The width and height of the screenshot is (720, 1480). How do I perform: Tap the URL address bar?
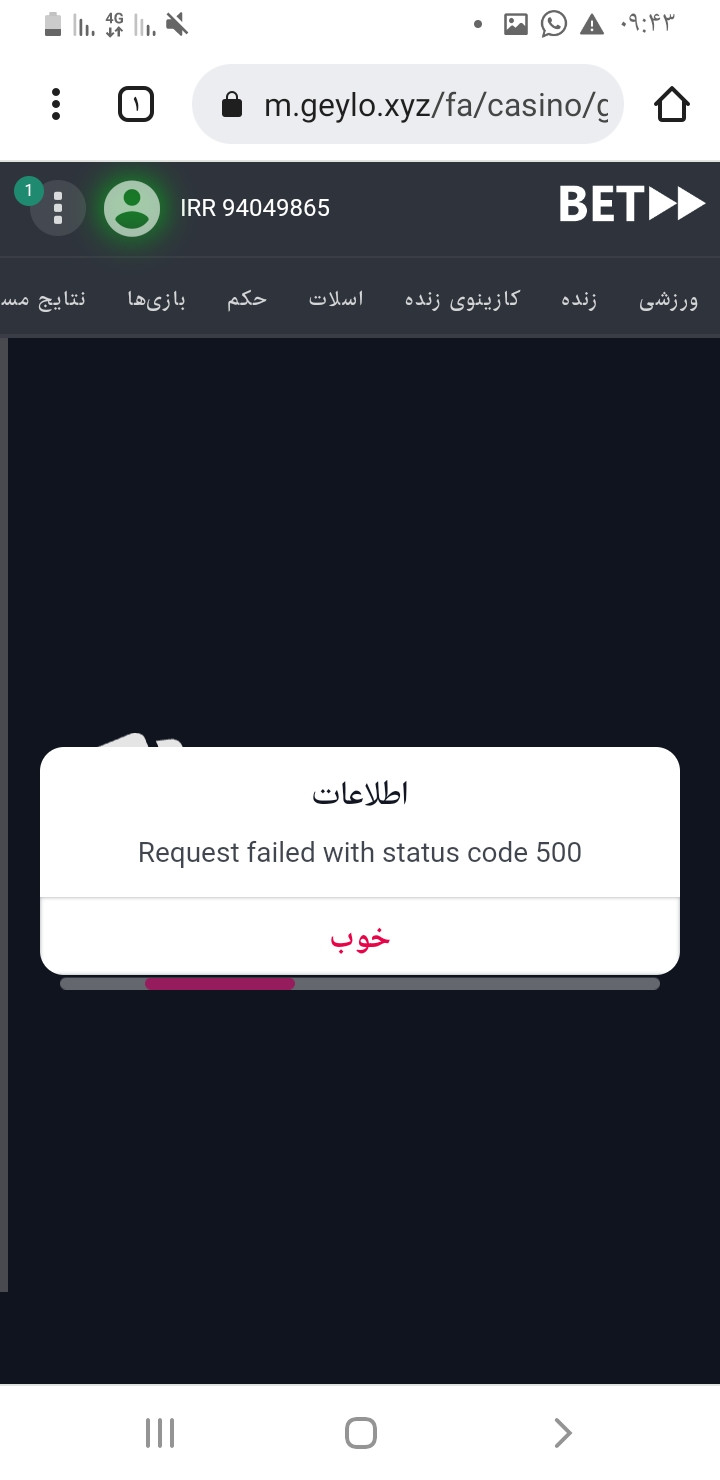408,105
